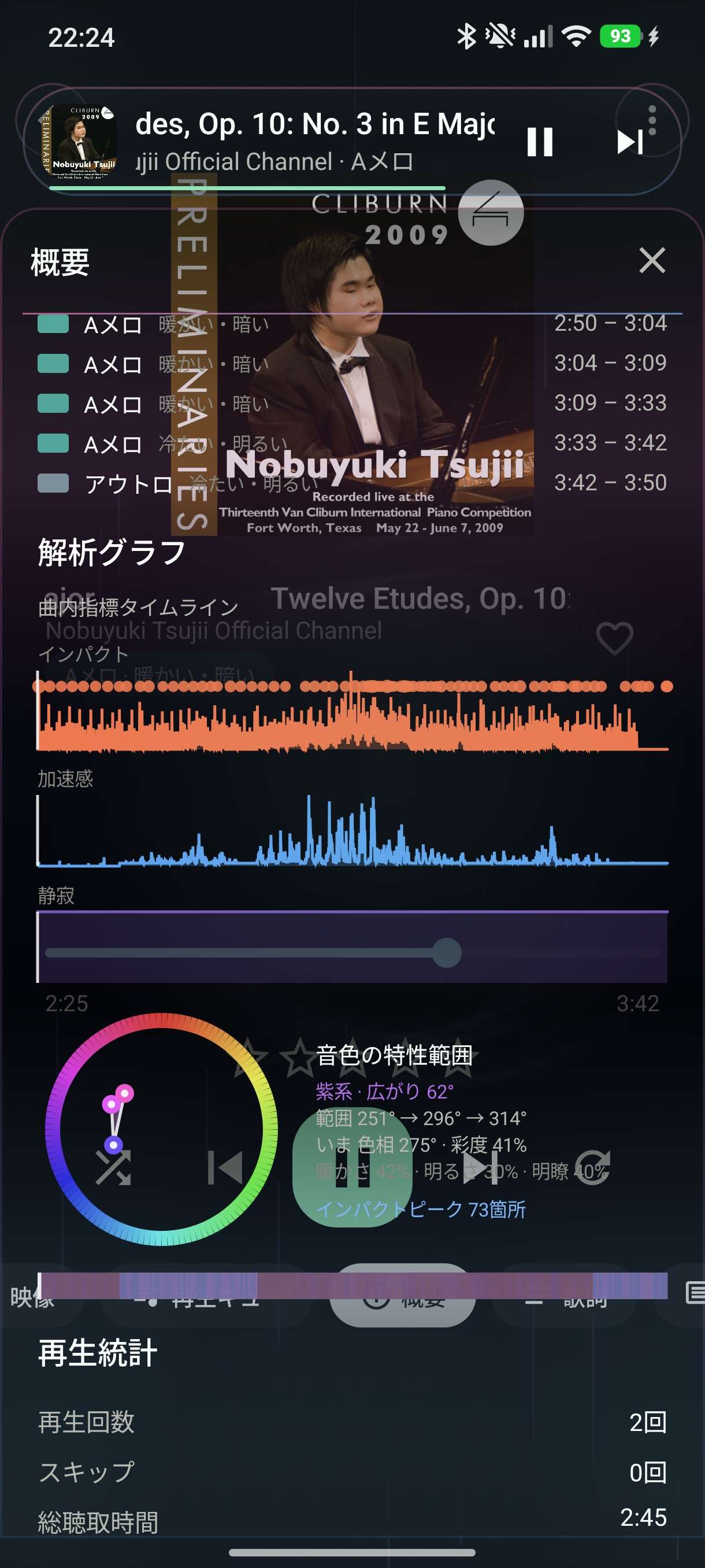Image resolution: width=705 pixels, height=1568 pixels.
Task: Skip to the next track
Action: 629,142
